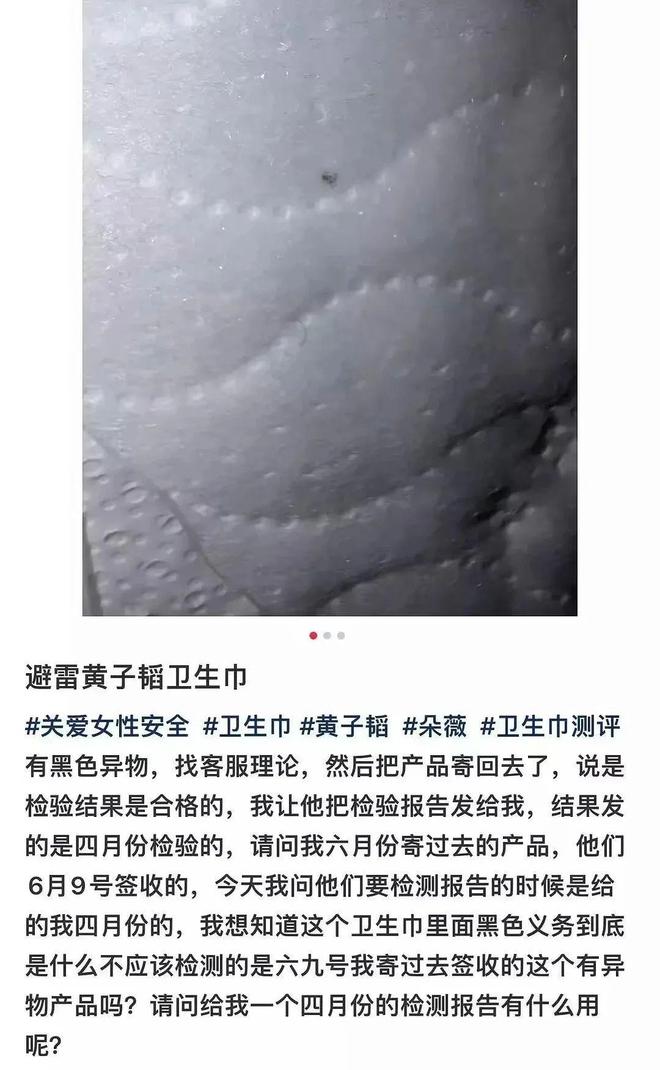Viewport: 660px width, 1070px height.
Task: Open the #关爱女性安全 hashtag
Action: (107, 726)
